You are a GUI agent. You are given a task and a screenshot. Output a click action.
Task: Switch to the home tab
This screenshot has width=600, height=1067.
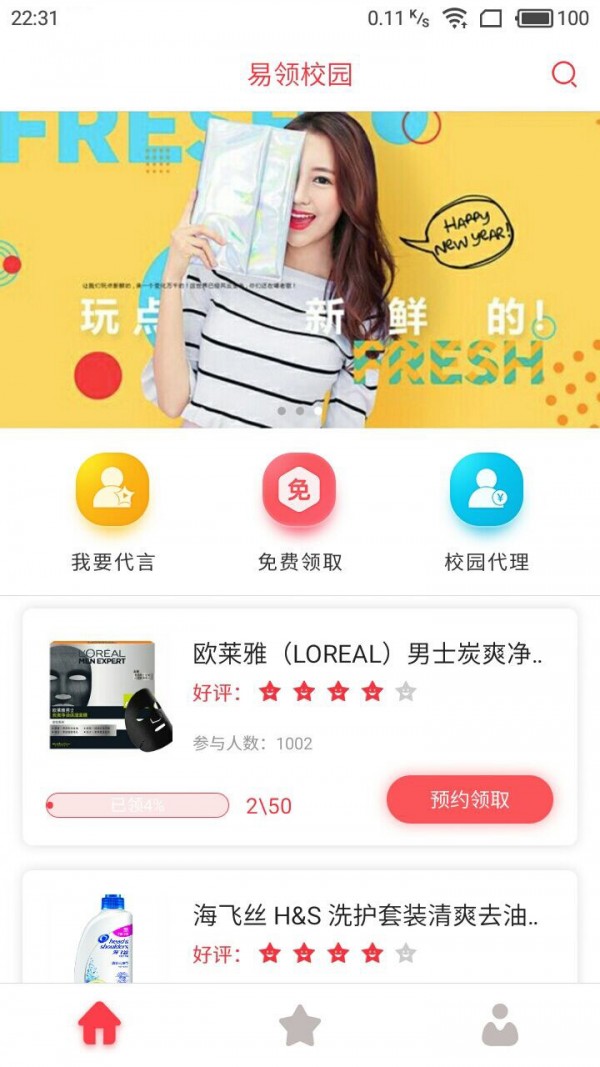point(100,1025)
